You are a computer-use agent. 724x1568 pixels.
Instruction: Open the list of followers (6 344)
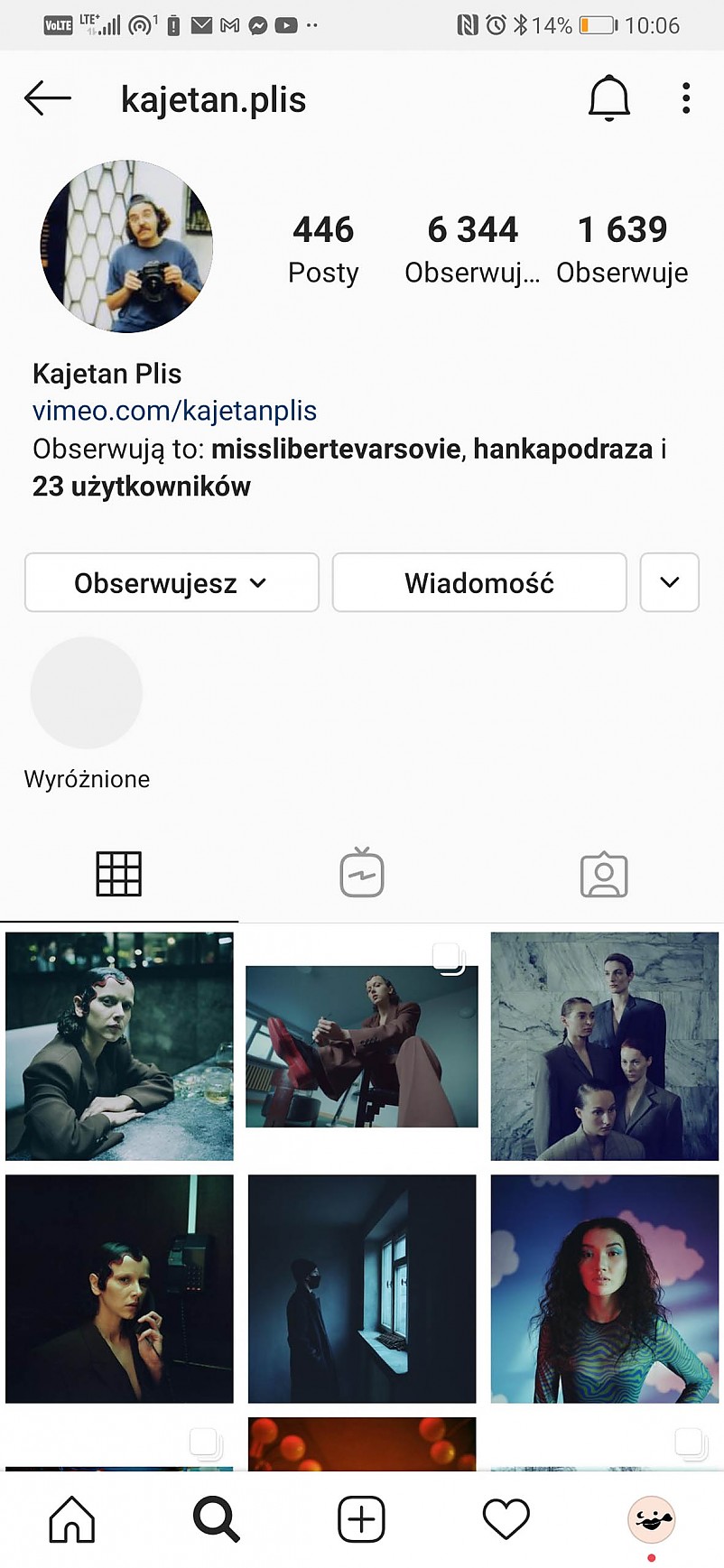point(472,248)
